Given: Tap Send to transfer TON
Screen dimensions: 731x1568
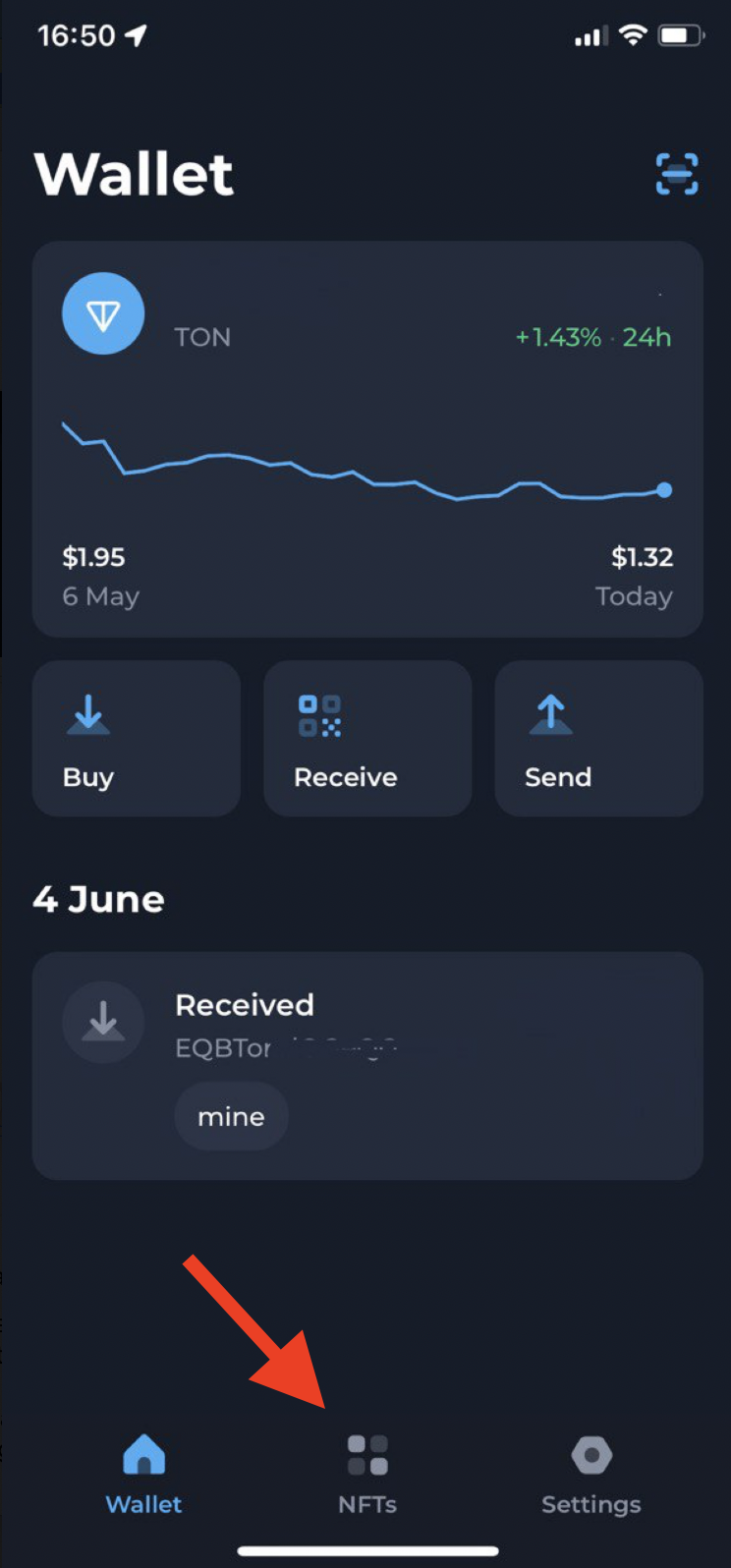Looking at the screenshot, I should coord(597,738).
